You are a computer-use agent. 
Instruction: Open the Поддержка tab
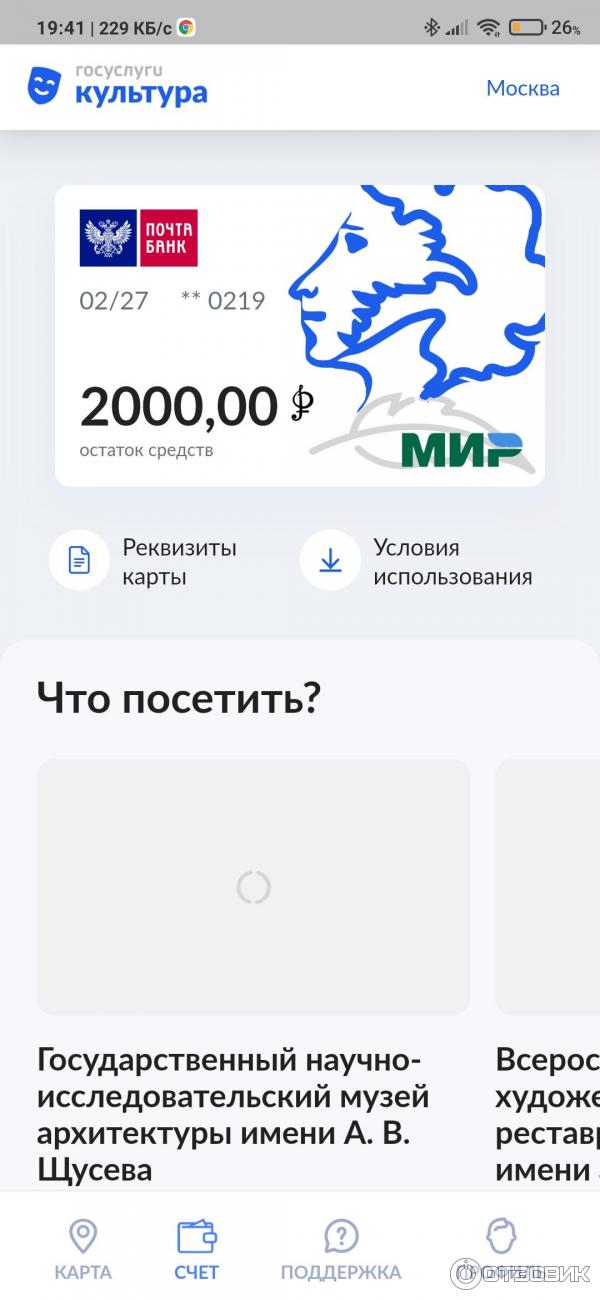click(341, 1250)
